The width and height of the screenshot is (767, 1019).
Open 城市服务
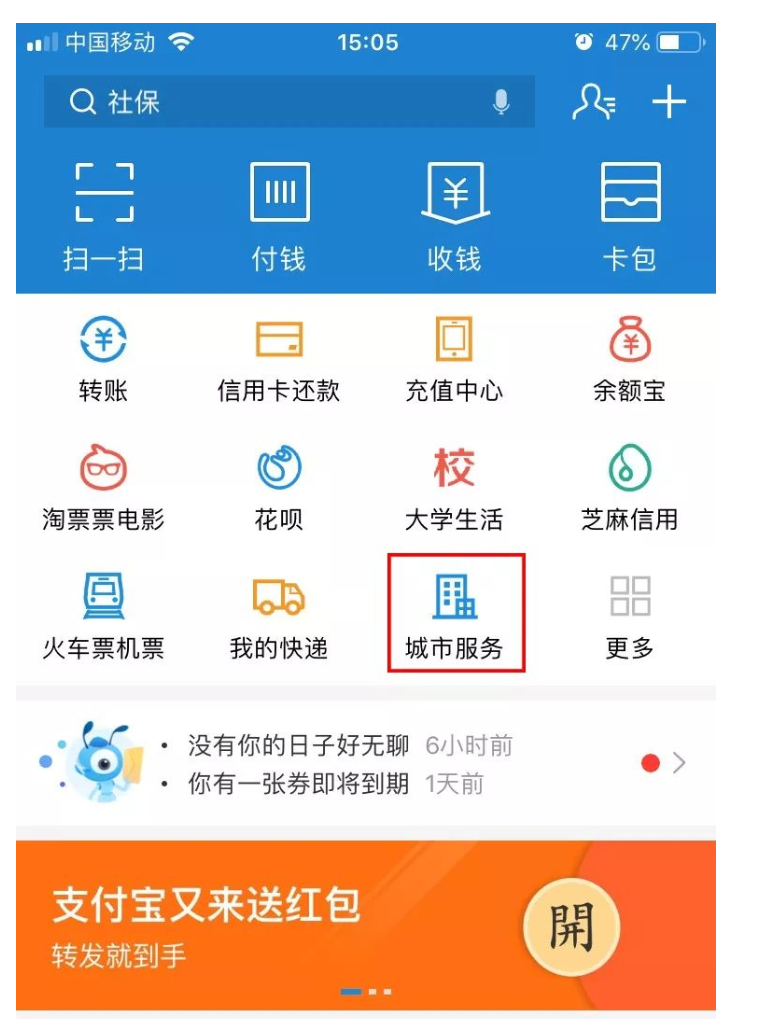point(456,616)
